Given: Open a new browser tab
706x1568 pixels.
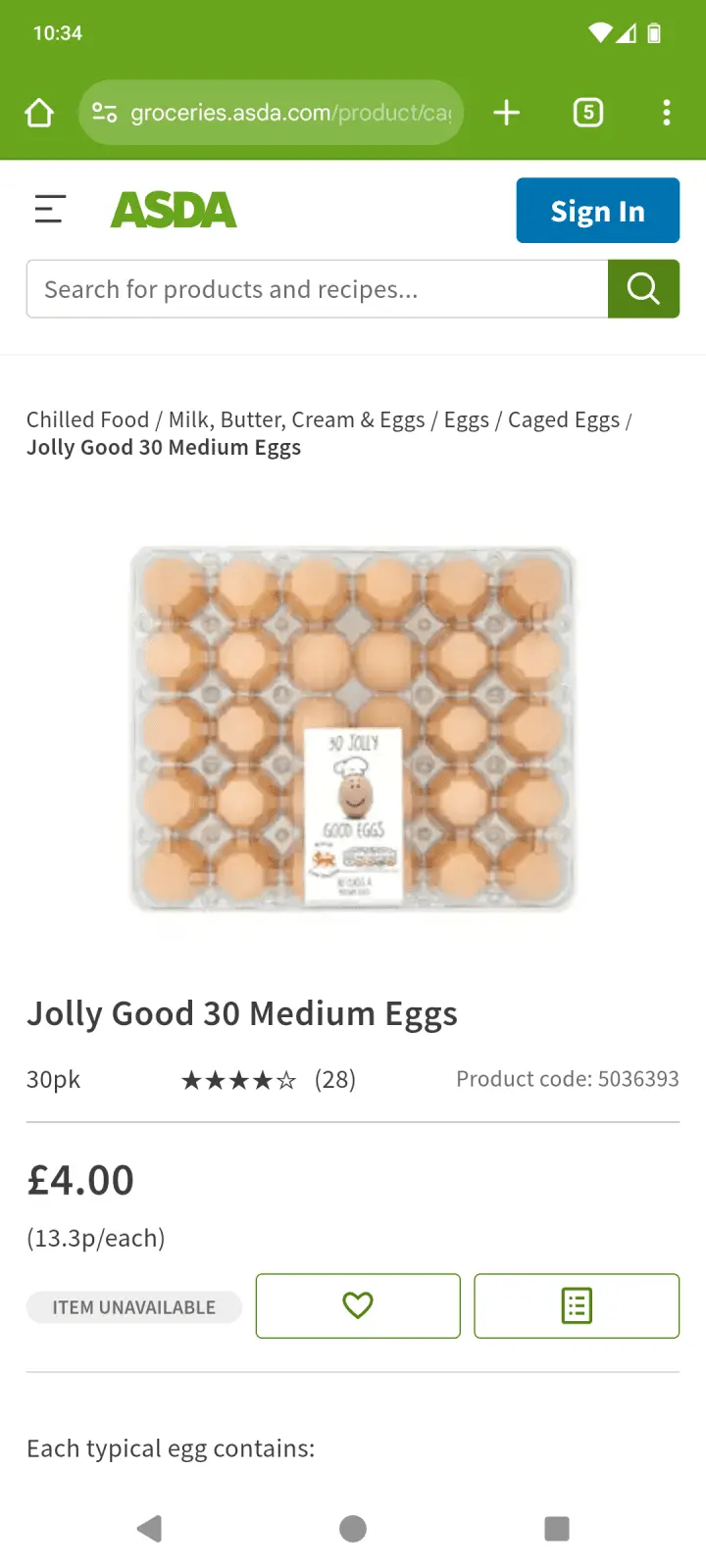Looking at the screenshot, I should click(x=506, y=113).
